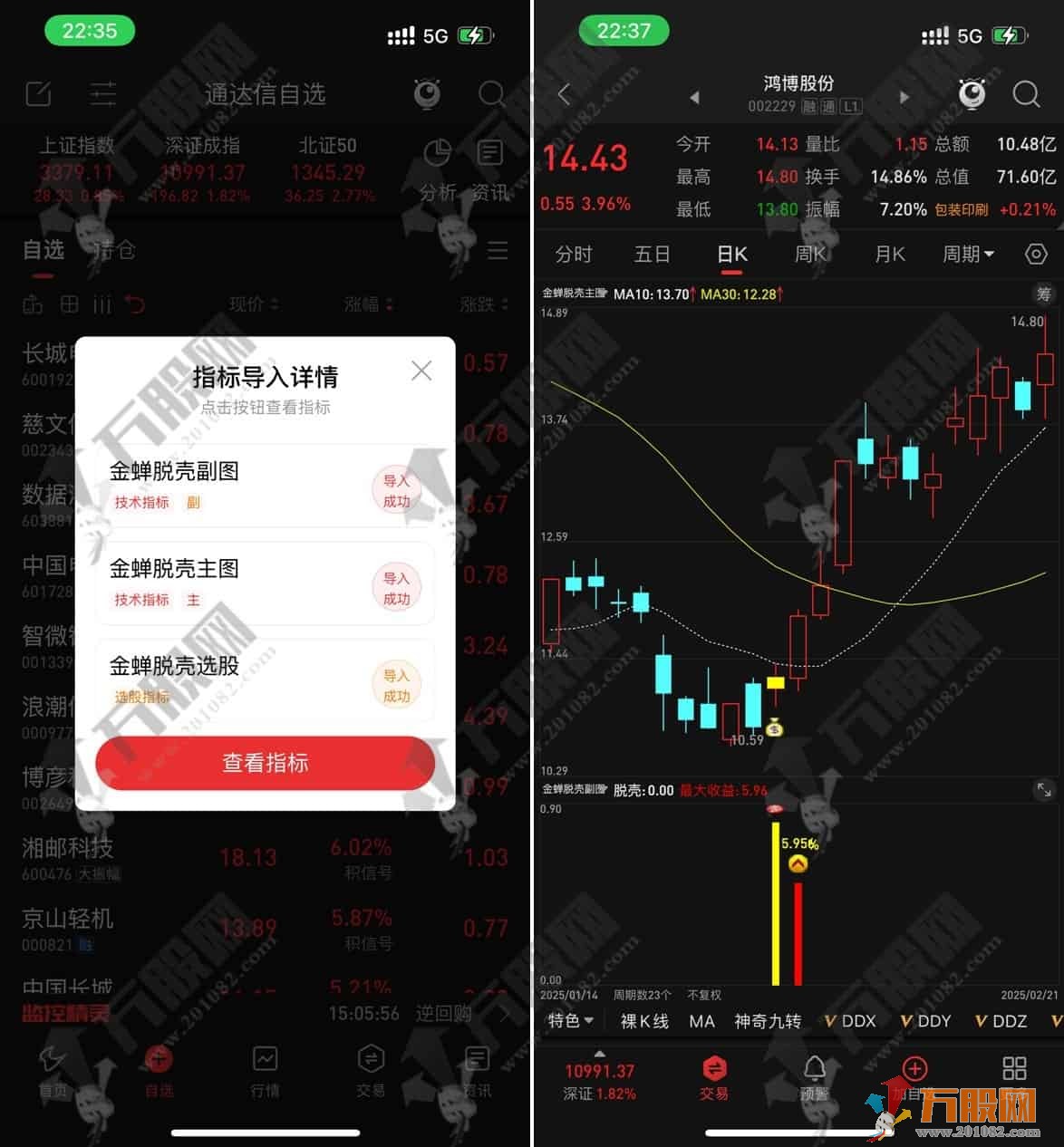Switch to the 分时 chart tab
Image resolution: width=1064 pixels, height=1147 pixels.
pyautogui.click(x=573, y=255)
